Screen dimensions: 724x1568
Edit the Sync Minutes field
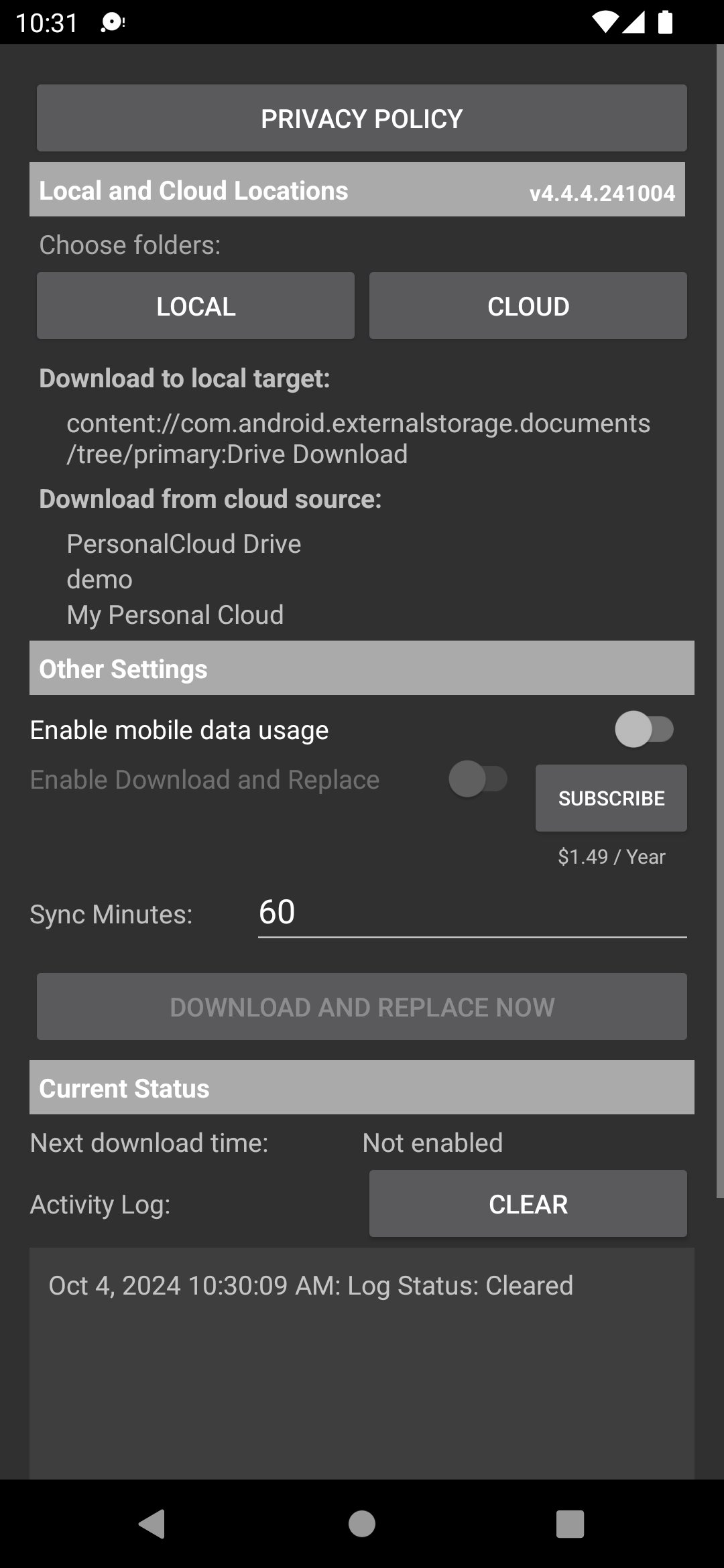[x=473, y=913]
